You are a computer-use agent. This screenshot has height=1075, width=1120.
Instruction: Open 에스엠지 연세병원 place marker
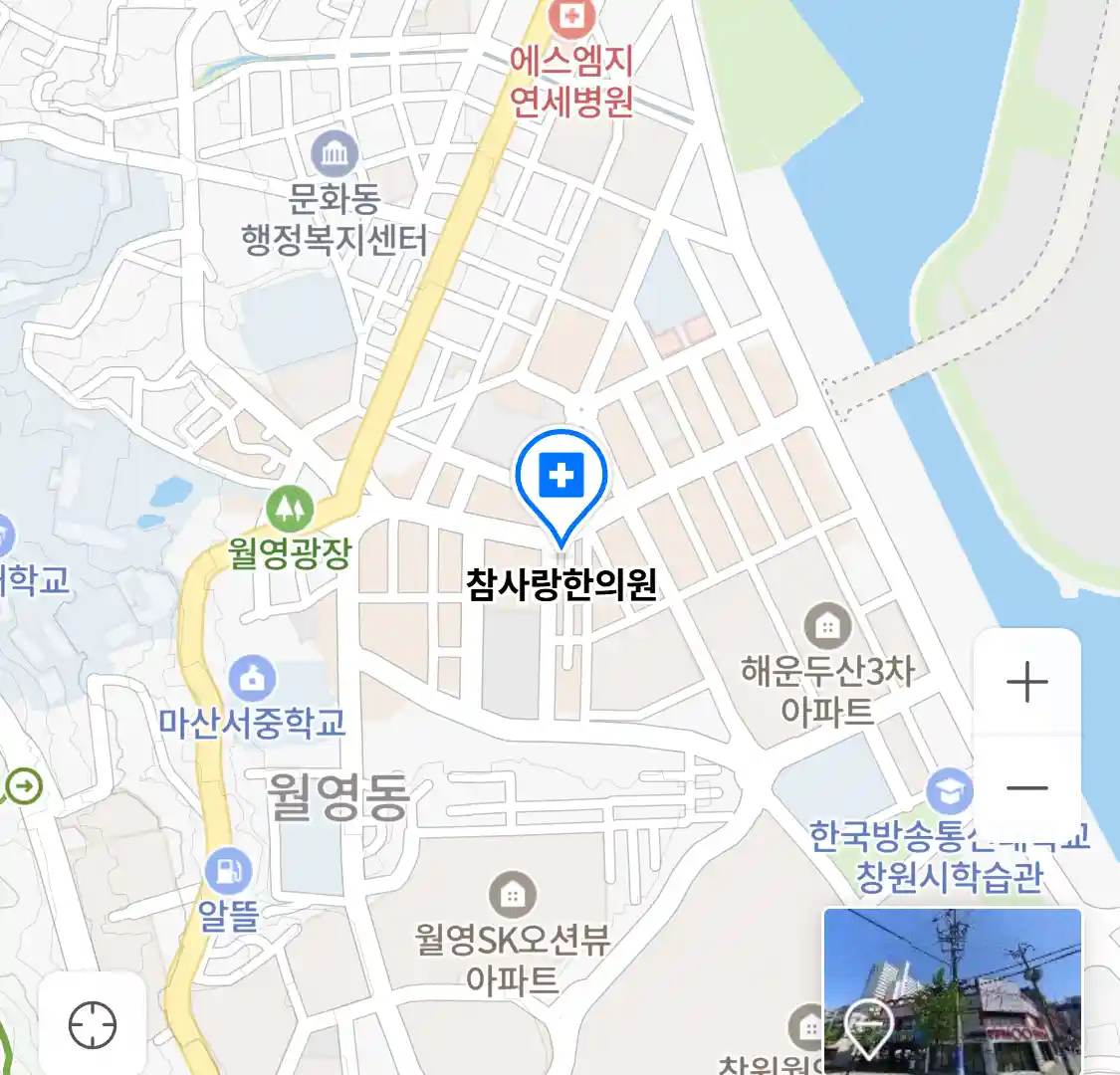(x=572, y=17)
